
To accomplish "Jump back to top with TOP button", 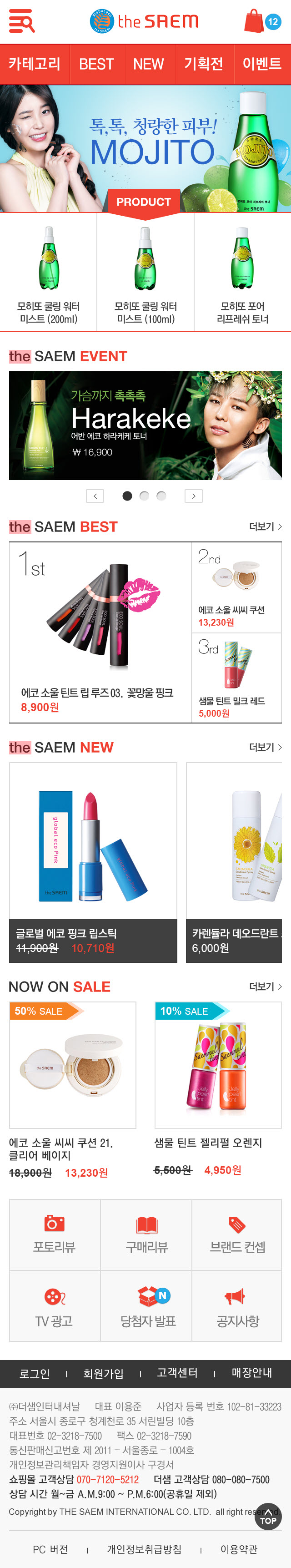I will [x=268, y=1516].
